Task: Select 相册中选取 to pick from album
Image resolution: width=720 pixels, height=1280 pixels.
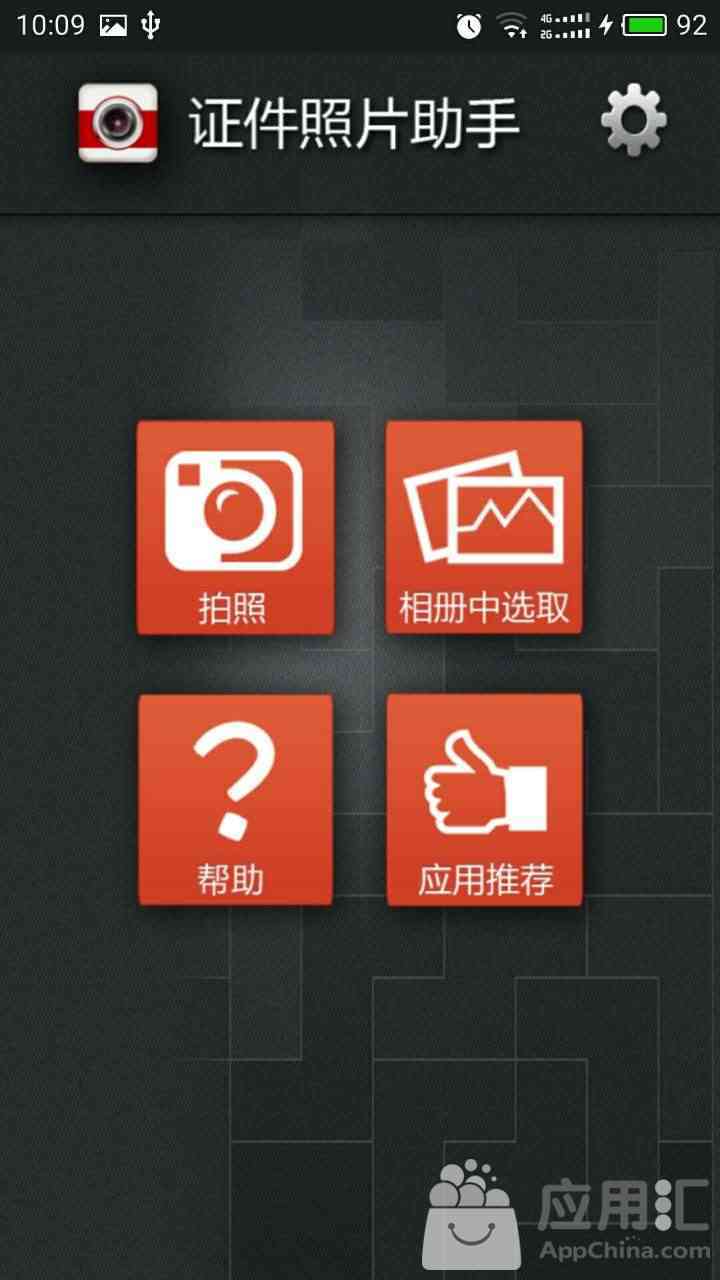Action: pos(484,527)
